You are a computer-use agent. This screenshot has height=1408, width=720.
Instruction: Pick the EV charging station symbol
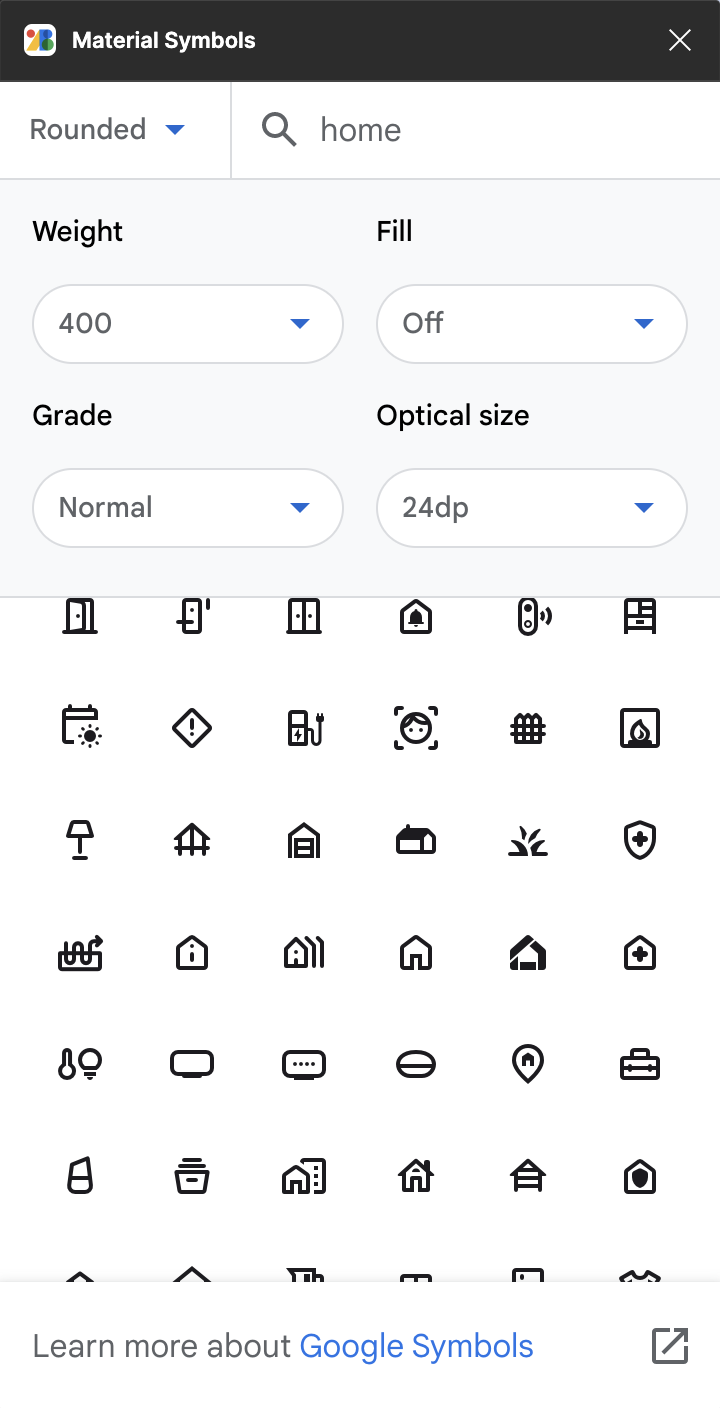pos(304,729)
